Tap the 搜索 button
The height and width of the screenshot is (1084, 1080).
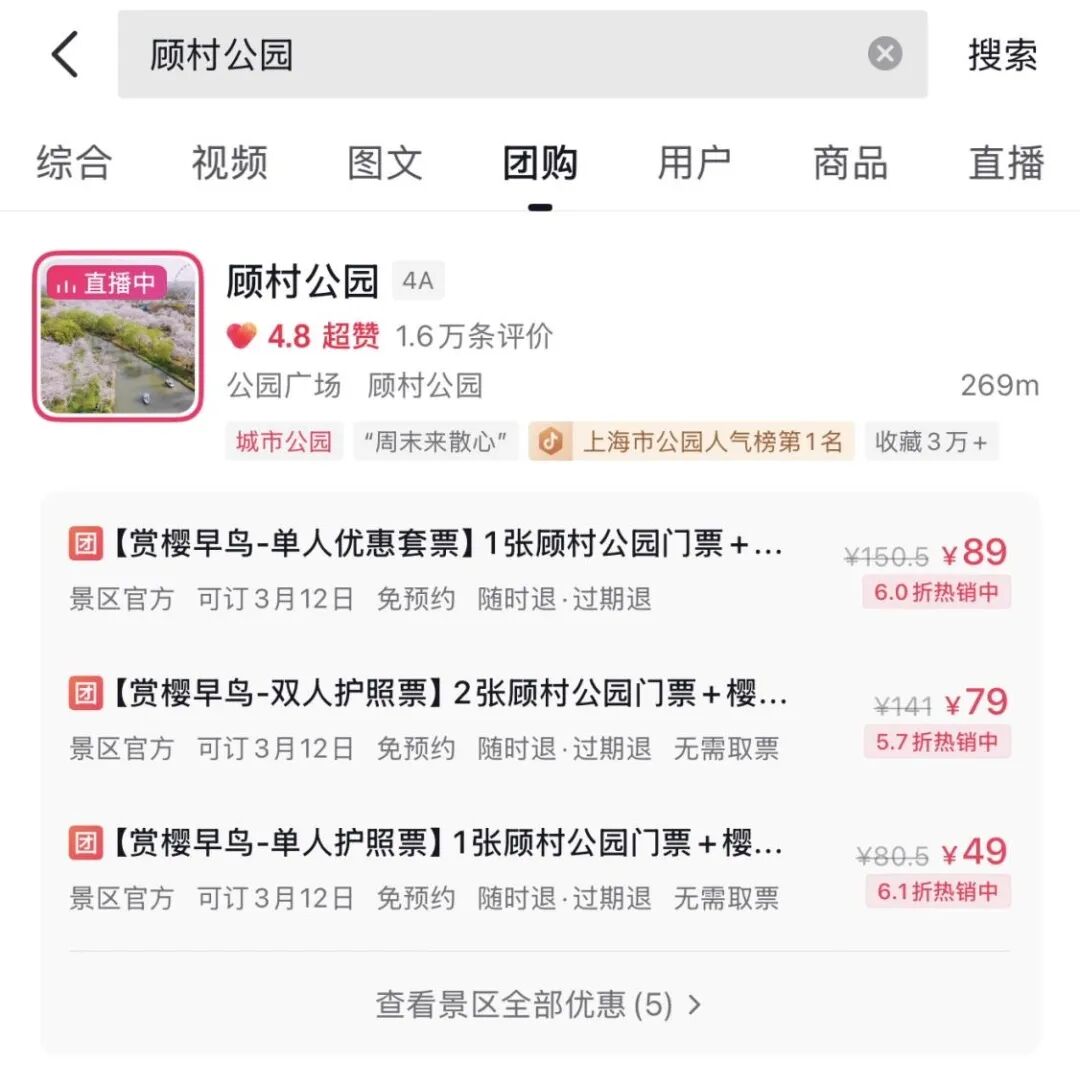pos(1002,54)
